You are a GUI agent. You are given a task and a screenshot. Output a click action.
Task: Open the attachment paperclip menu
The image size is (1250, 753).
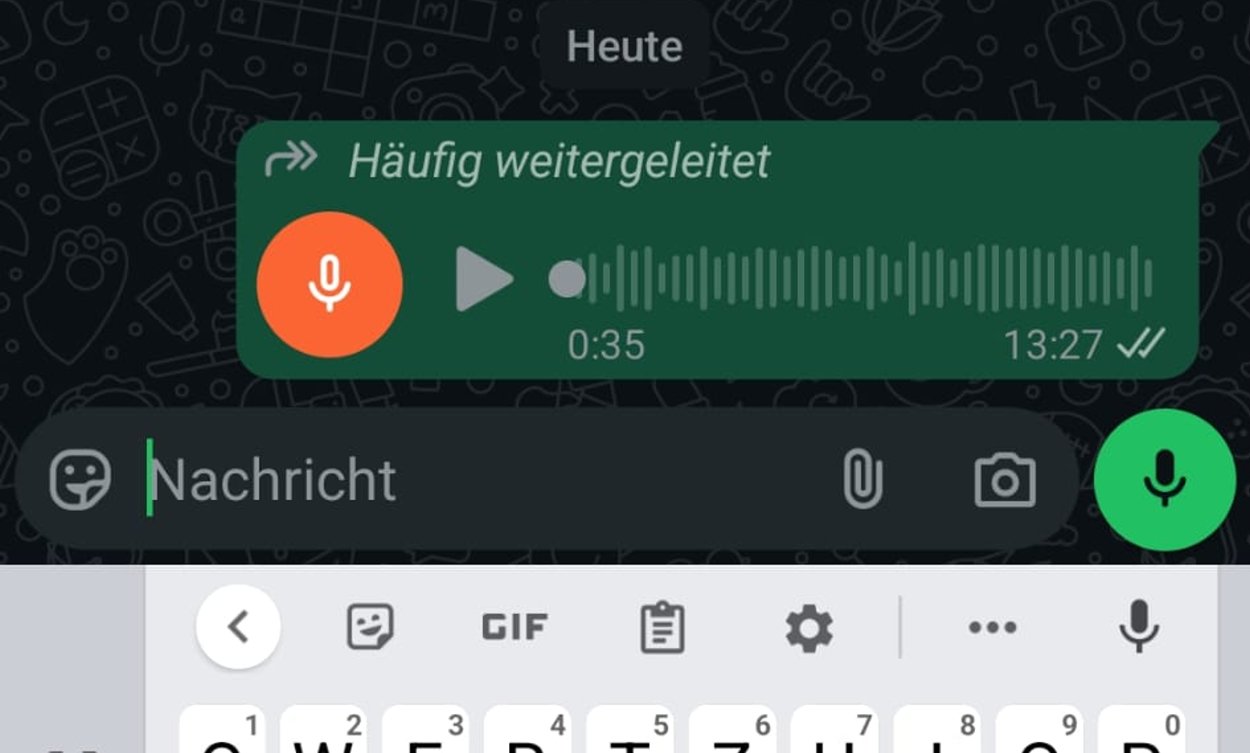coord(862,480)
